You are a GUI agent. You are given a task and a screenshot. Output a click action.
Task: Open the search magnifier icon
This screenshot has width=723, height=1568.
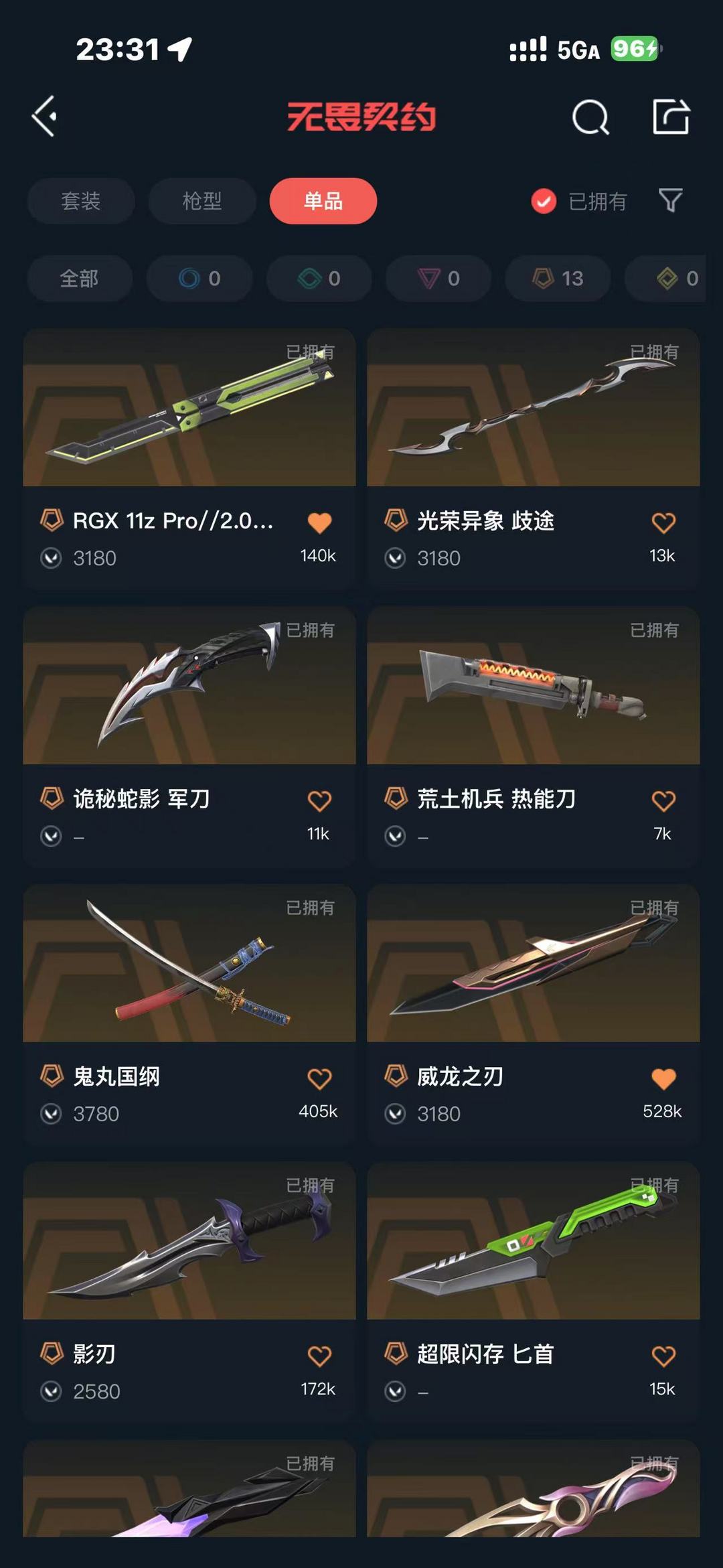590,117
